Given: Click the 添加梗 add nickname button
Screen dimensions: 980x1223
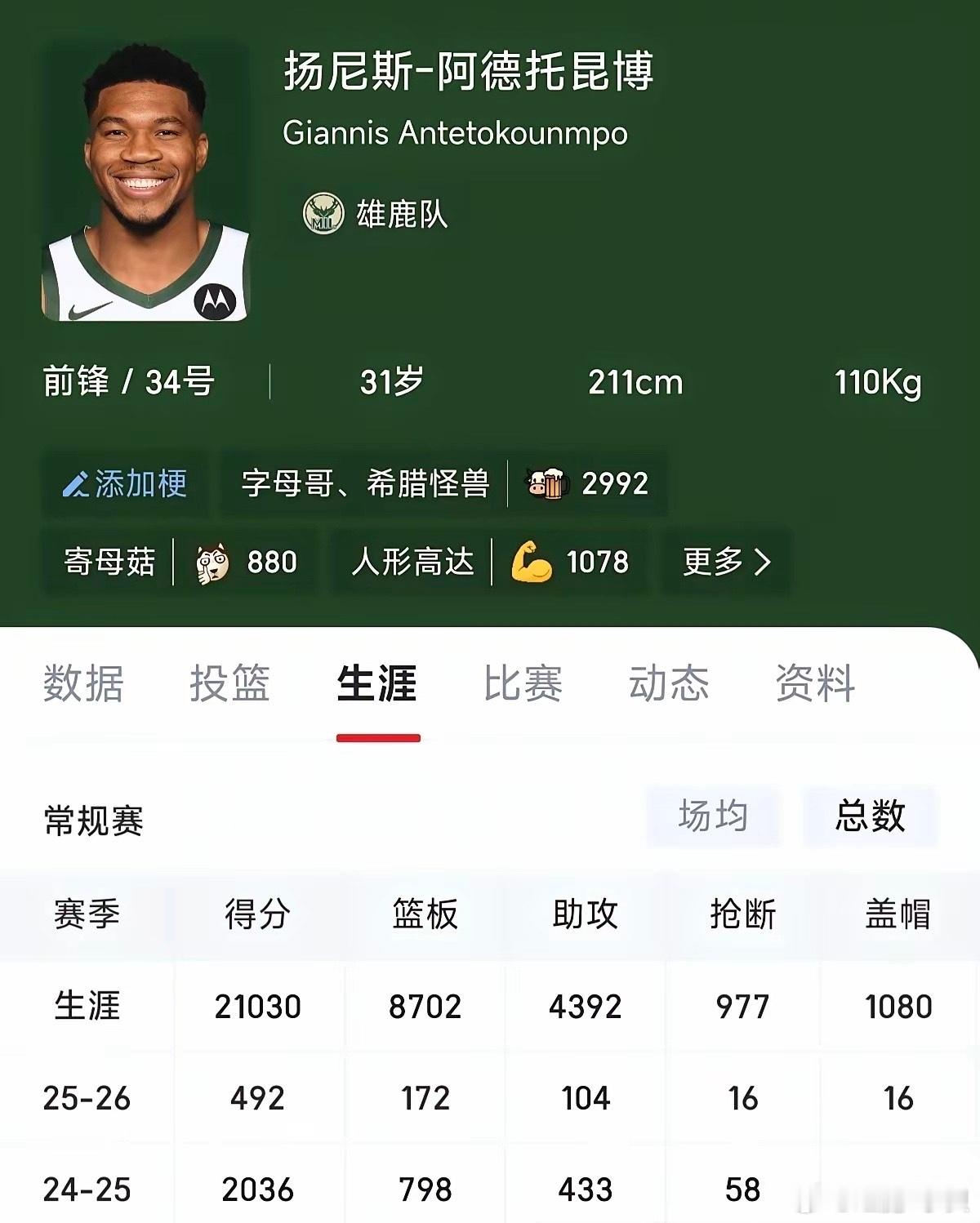Looking at the screenshot, I should coord(124,483).
